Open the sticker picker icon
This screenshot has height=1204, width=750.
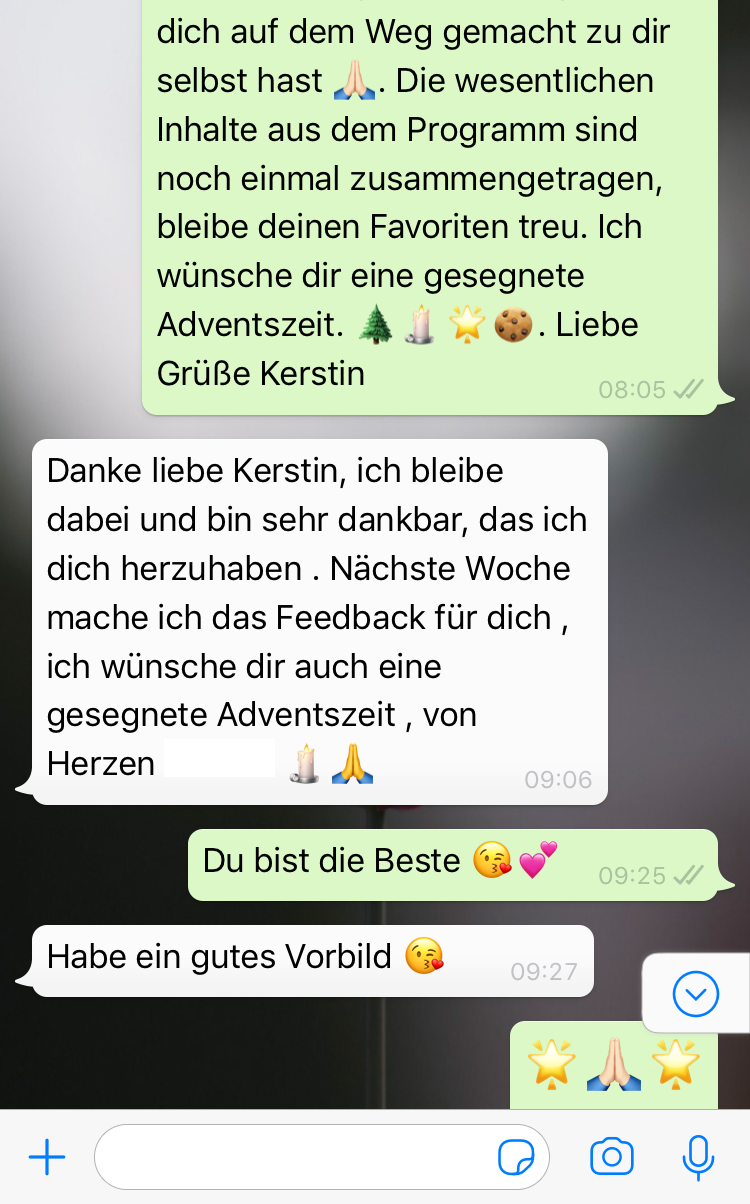[516, 1158]
